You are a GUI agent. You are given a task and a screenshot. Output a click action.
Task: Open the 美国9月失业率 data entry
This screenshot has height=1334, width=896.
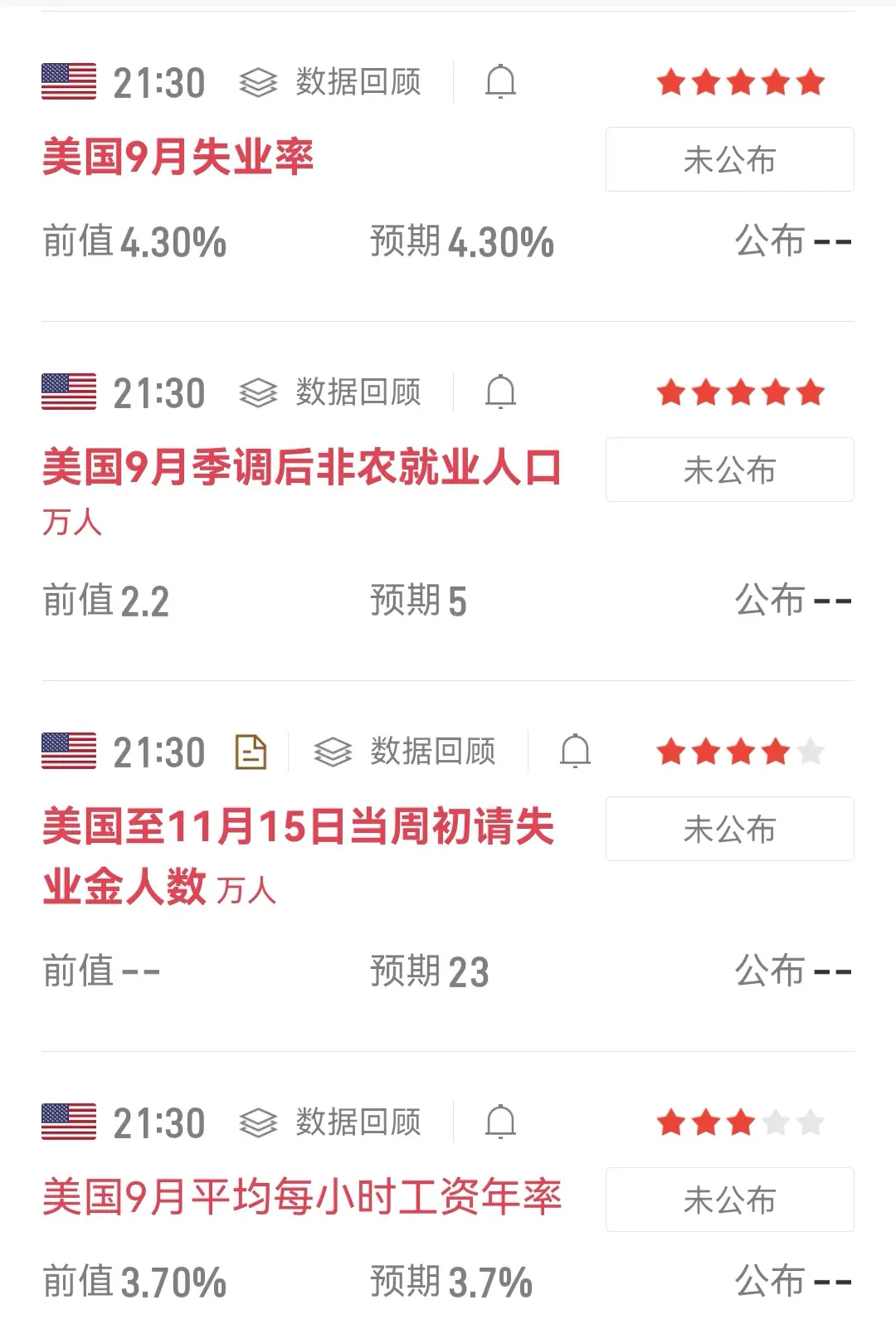click(178, 157)
